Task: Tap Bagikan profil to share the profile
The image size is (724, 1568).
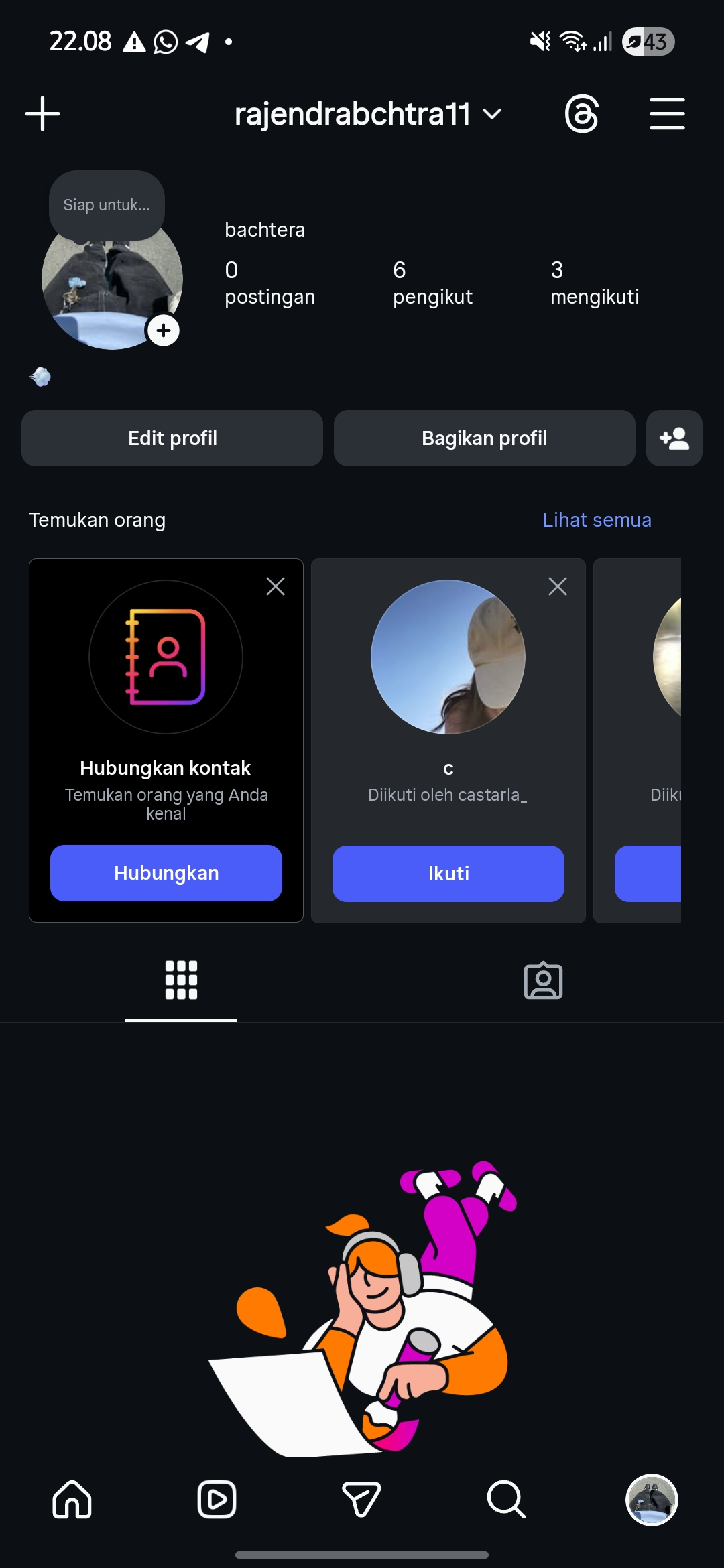Action: point(484,438)
